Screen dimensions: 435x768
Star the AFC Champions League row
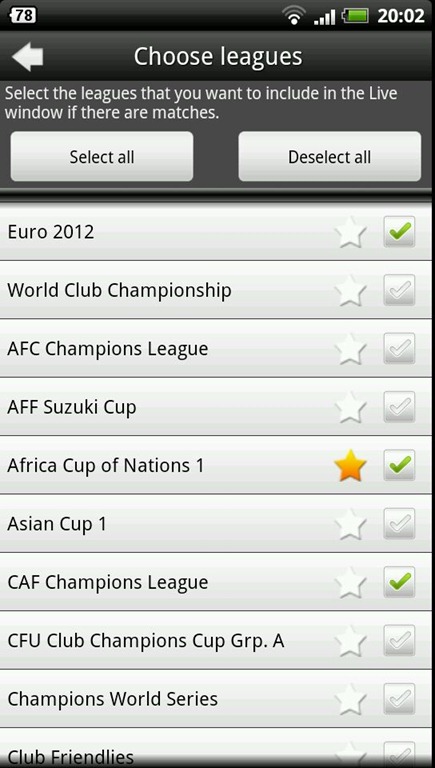[351, 349]
